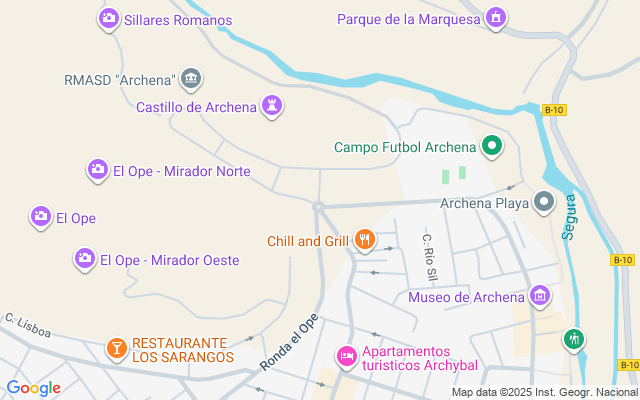Tap the RMASD "Archena" museum pin
This screenshot has width=640, height=400.
[192, 79]
